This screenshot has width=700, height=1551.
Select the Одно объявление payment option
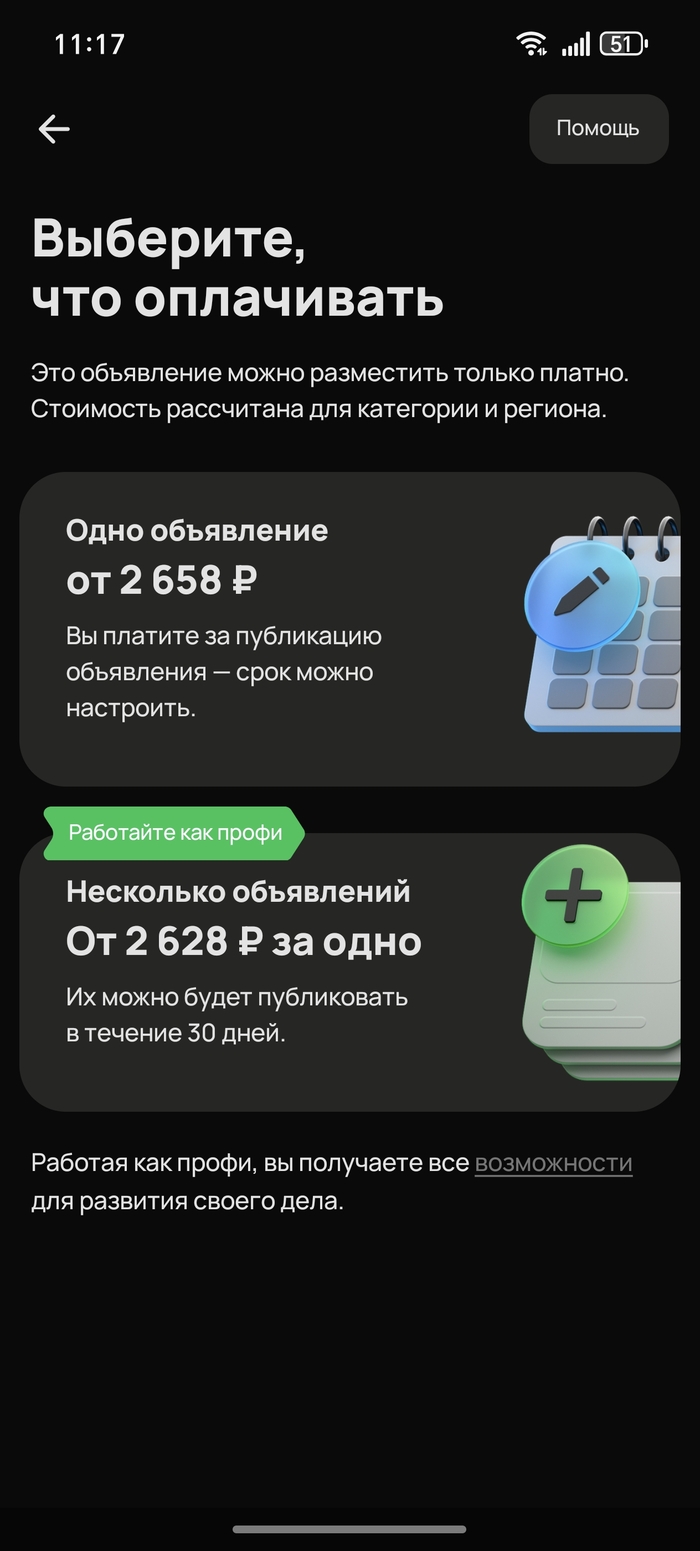coord(349,628)
